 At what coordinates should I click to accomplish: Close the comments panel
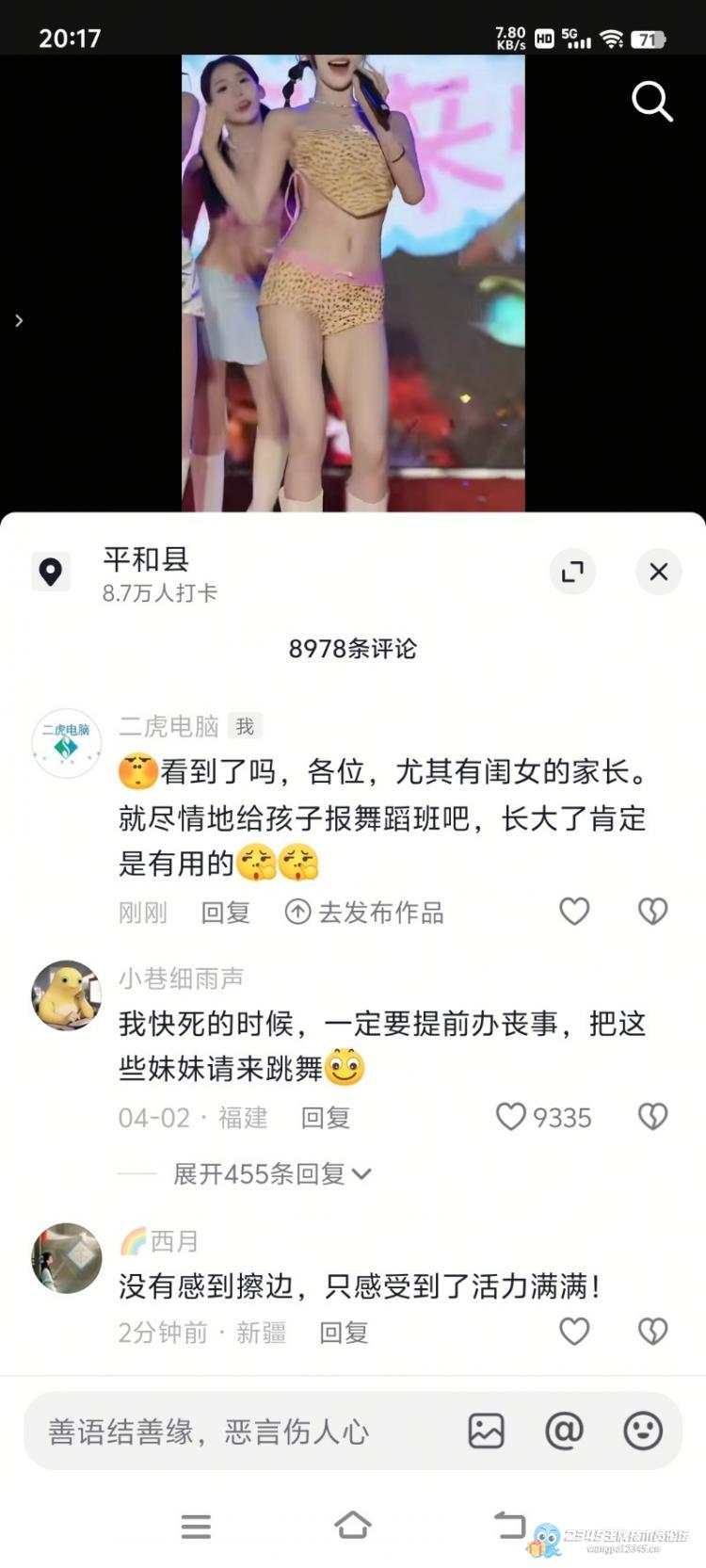658,572
